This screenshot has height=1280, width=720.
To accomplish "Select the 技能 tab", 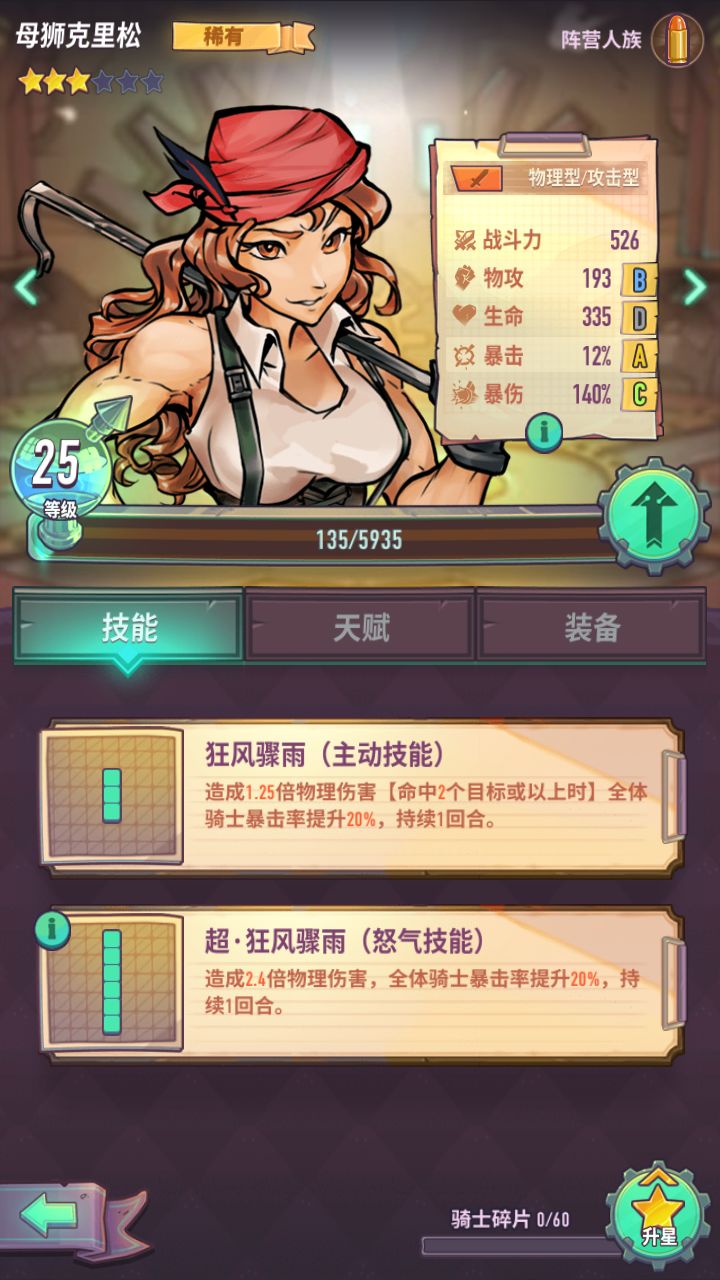I will 129,628.
